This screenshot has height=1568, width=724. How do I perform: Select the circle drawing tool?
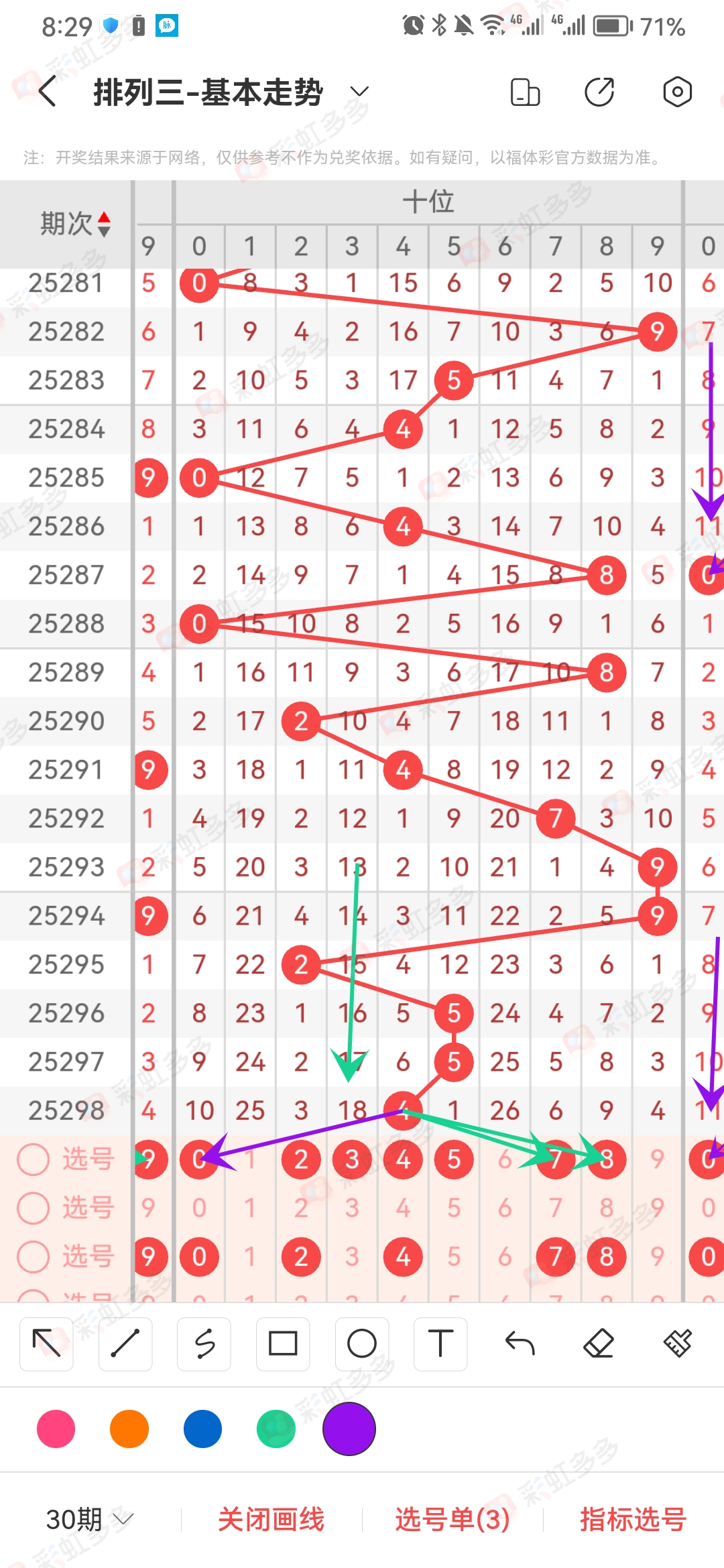(362, 1344)
